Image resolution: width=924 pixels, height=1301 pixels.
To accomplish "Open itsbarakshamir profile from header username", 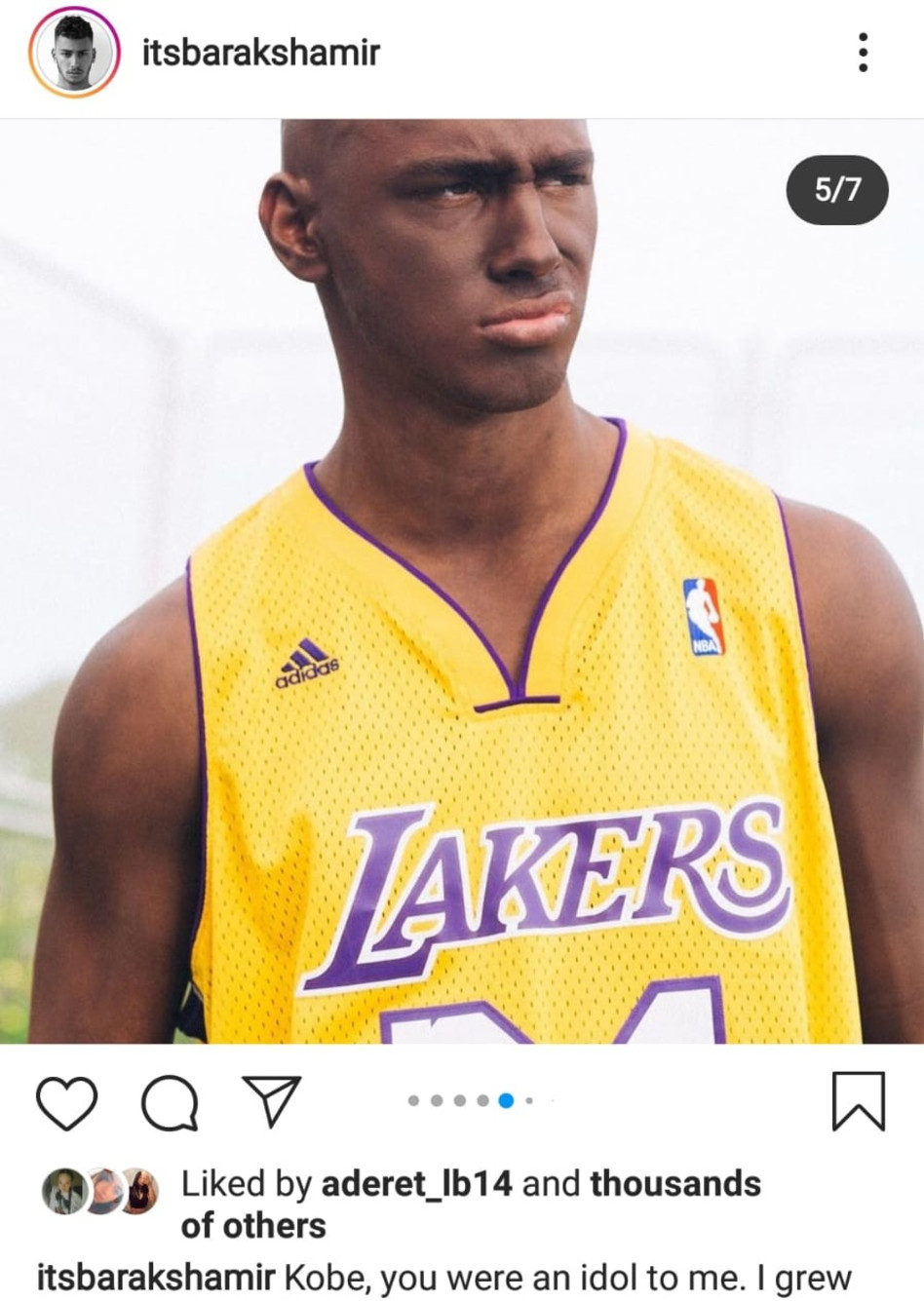I will [x=260, y=53].
